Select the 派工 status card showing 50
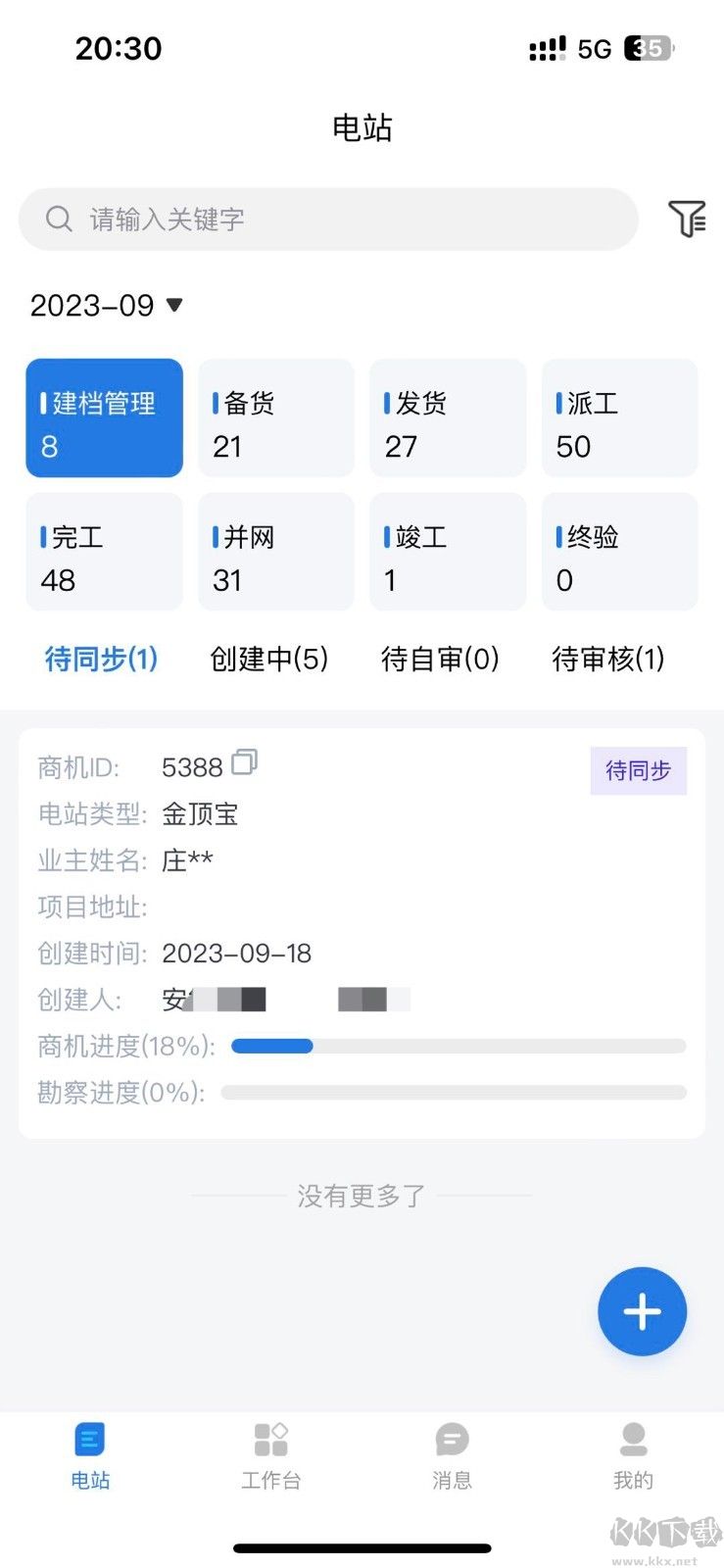The width and height of the screenshot is (724, 1568). coord(619,417)
